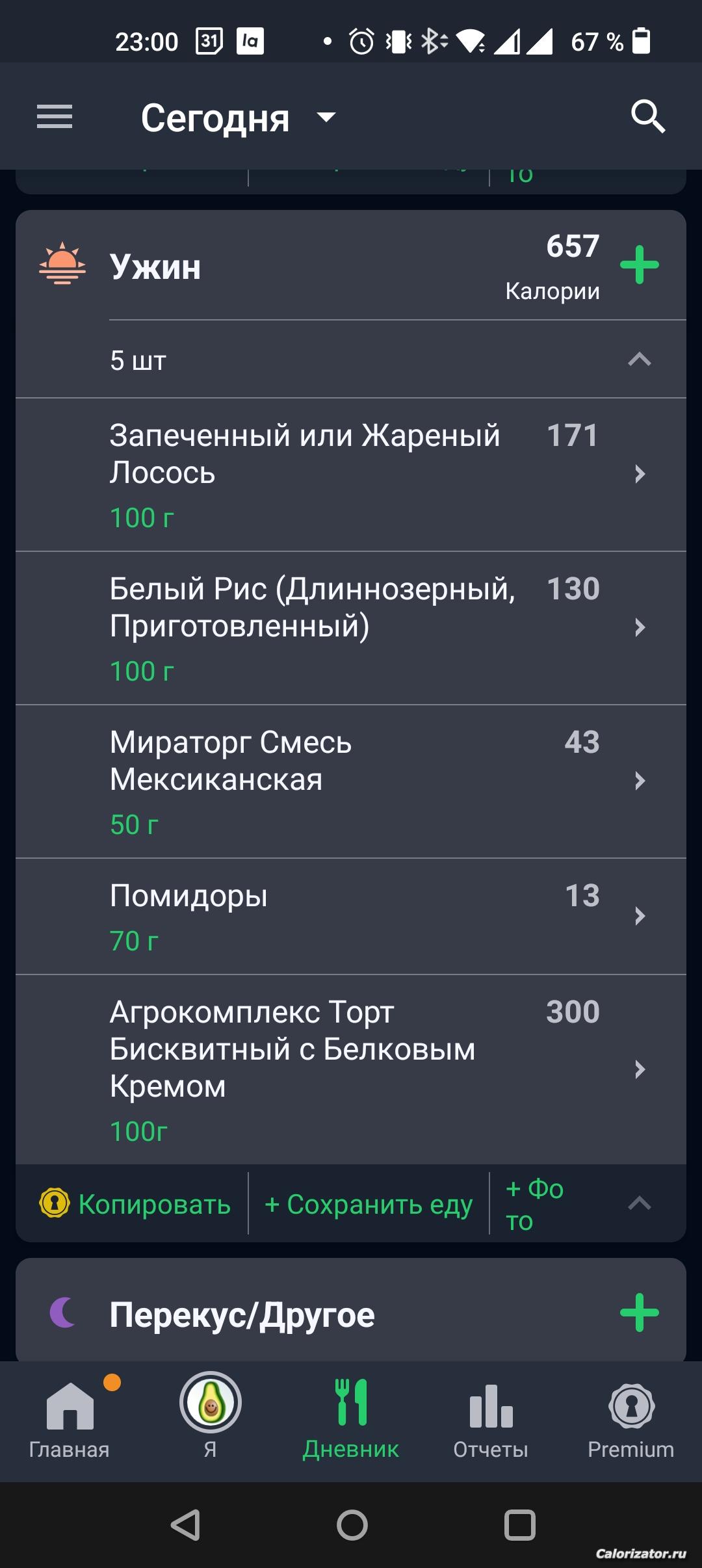702x1568 pixels.
Task: Open the Отчеты tab
Action: [x=491, y=1422]
